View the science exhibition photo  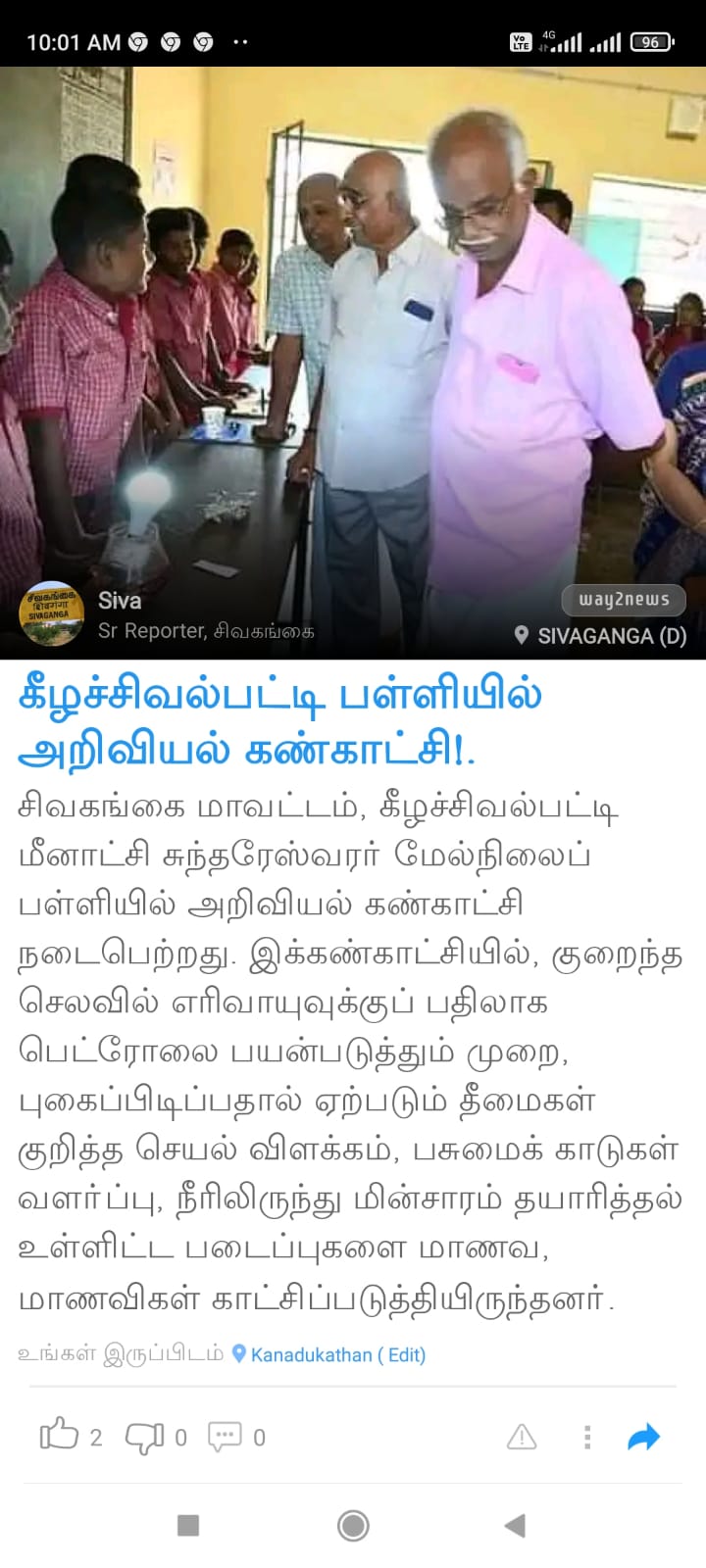tap(353, 363)
